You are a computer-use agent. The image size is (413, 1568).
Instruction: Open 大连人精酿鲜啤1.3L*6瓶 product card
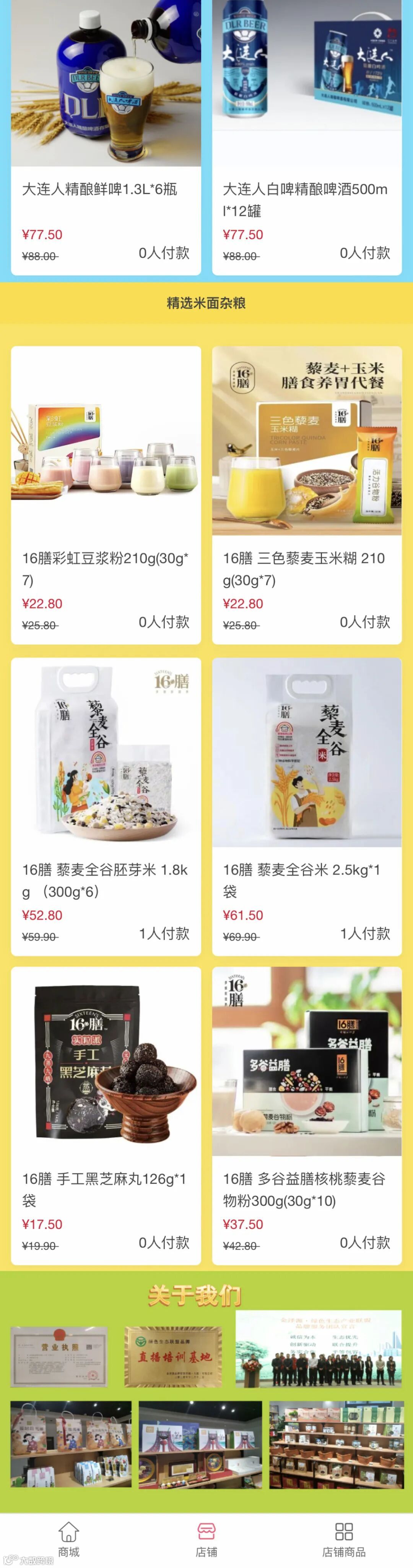tap(106, 137)
